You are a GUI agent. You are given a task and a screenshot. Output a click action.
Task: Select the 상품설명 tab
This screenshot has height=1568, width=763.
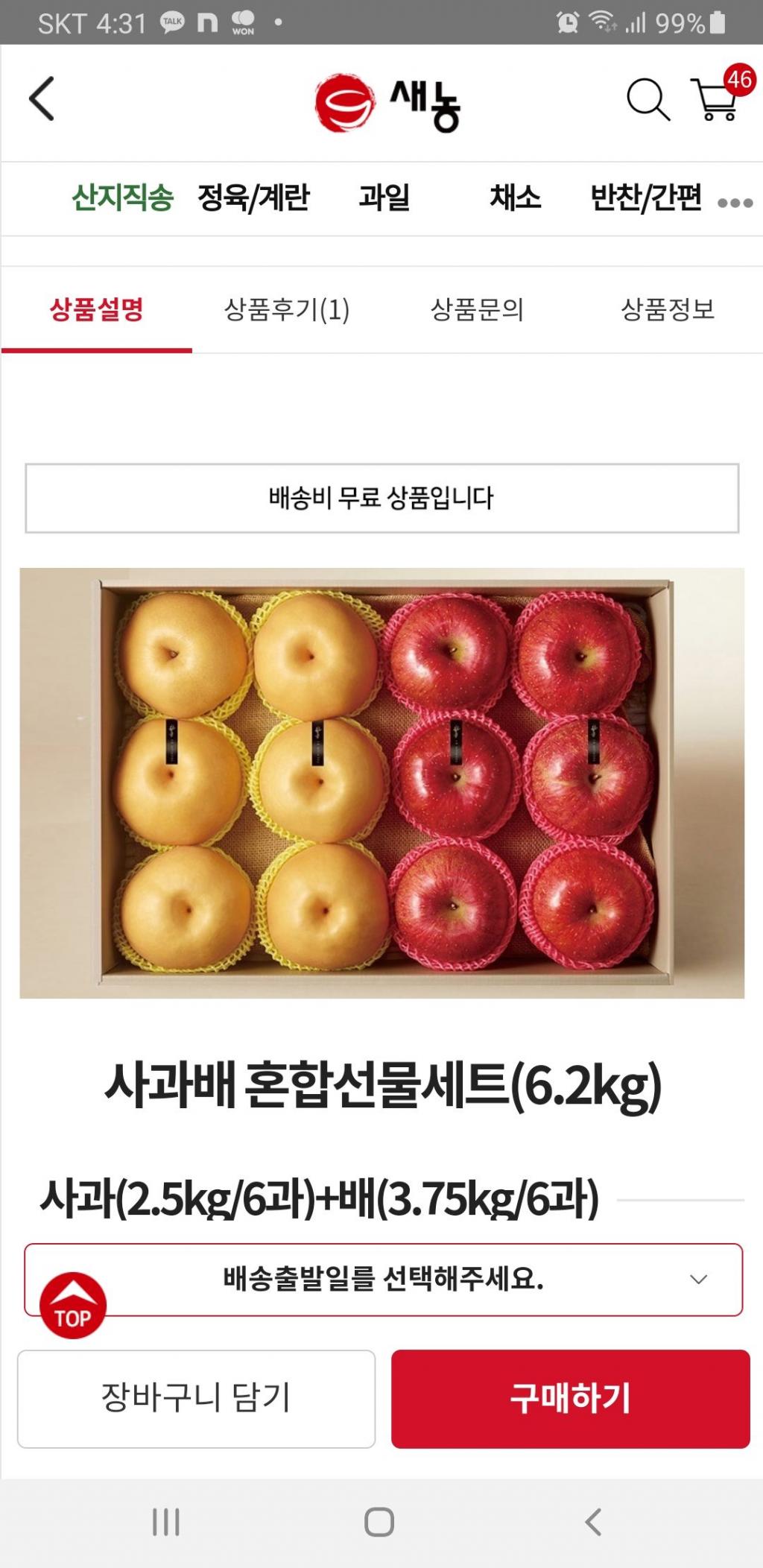[97, 309]
